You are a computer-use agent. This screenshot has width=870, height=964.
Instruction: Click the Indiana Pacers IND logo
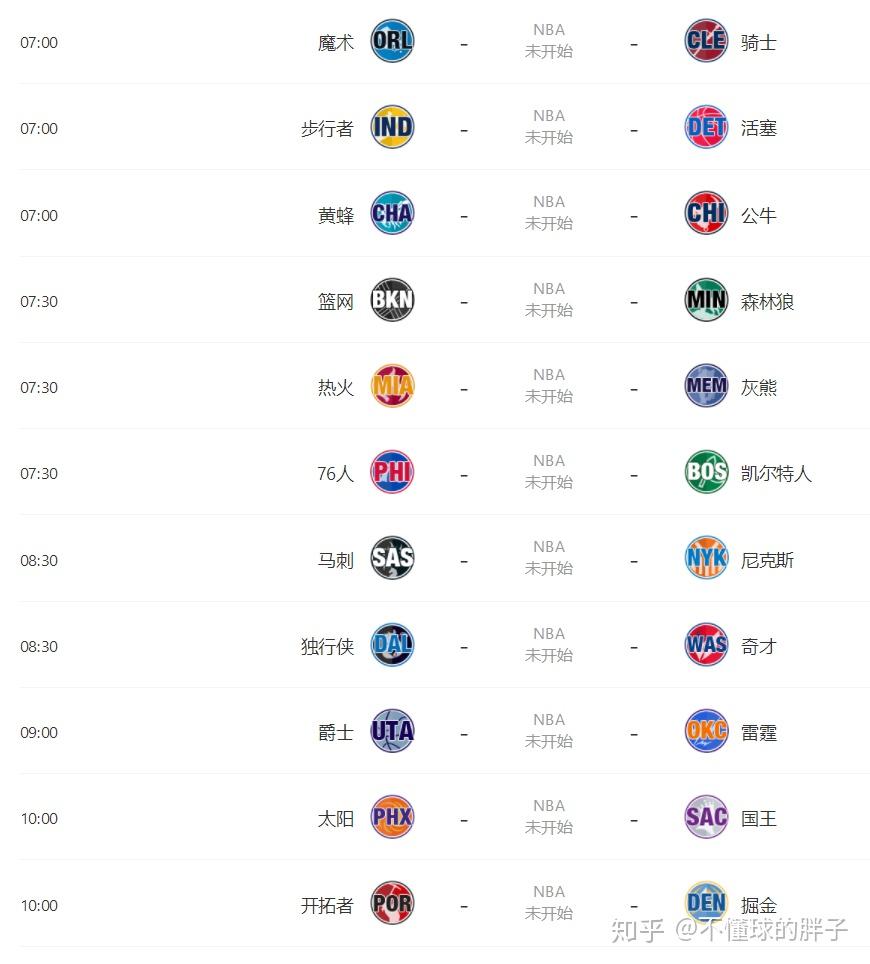point(391,127)
